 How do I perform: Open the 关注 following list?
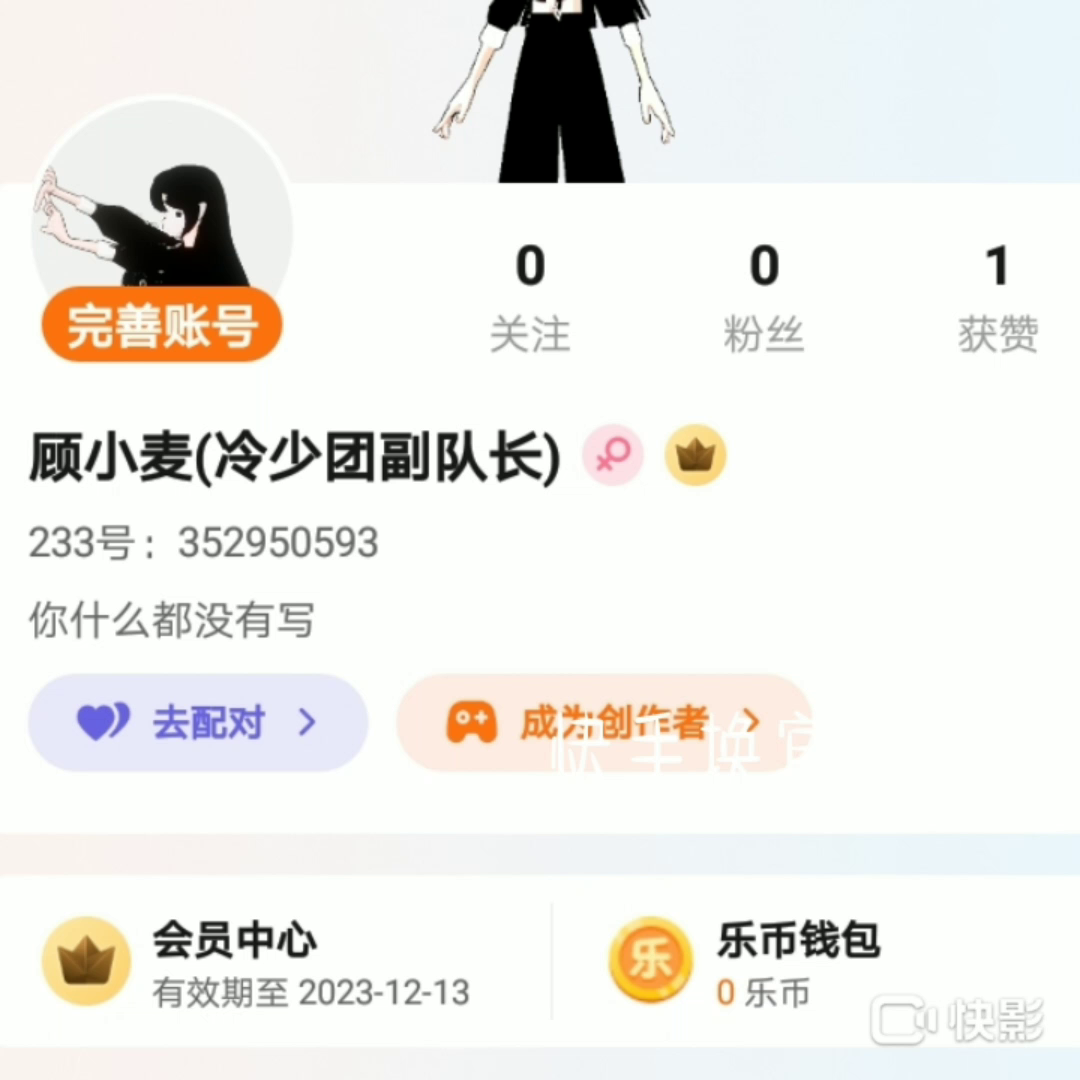coord(530,298)
